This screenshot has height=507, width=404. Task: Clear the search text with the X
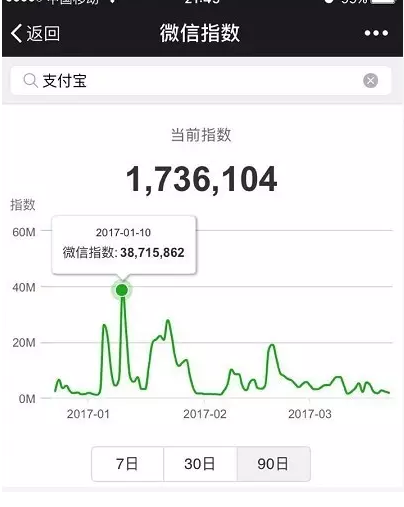pyautogui.click(x=370, y=81)
